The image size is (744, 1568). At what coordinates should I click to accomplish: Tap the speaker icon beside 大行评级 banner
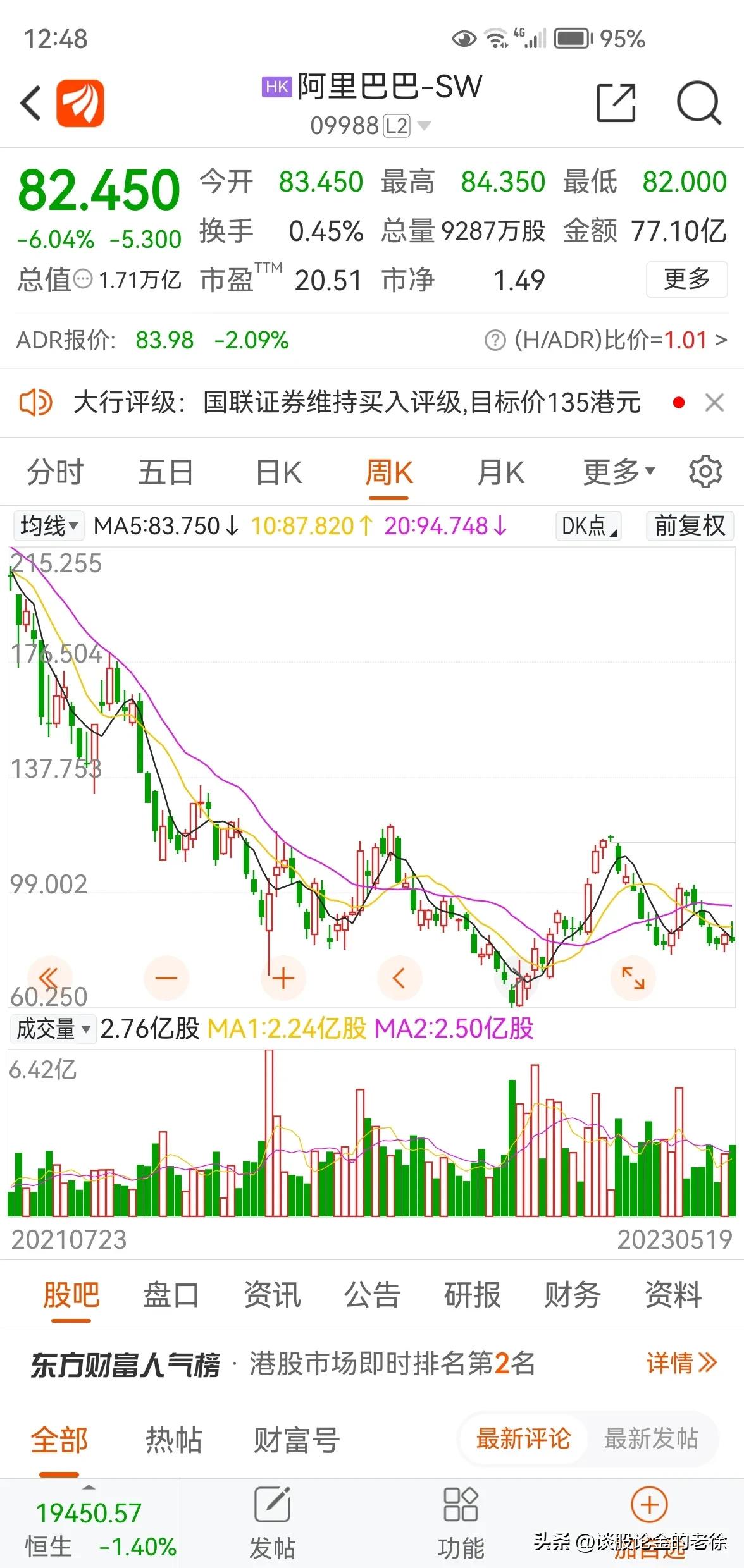38,403
